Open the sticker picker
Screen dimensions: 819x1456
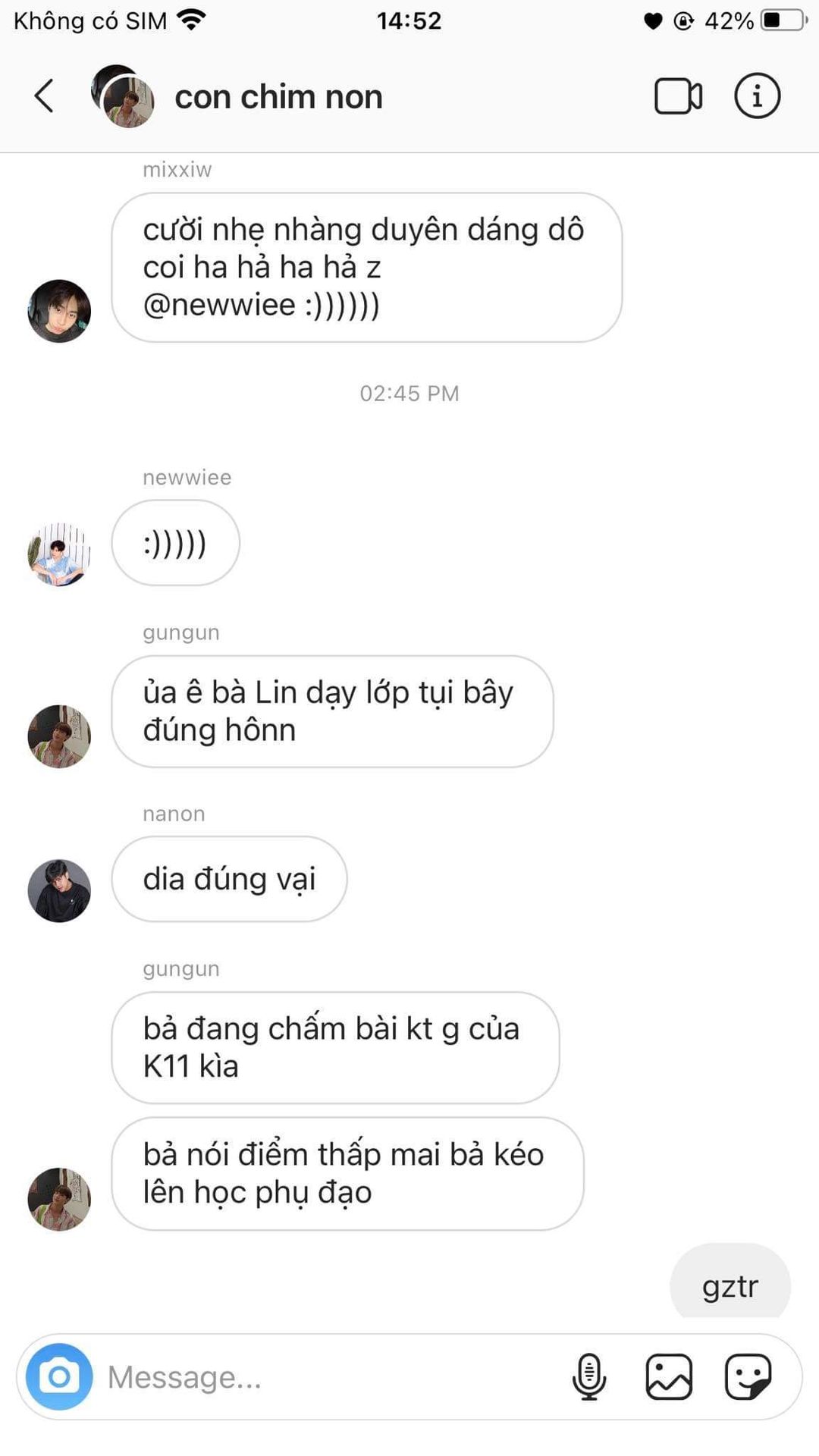[748, 1376]
